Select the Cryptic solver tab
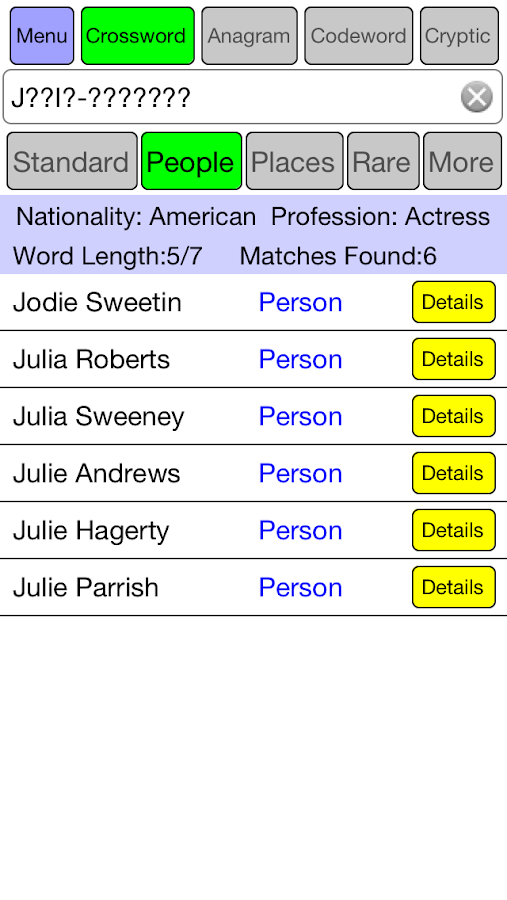The width and height of the screenshot is (507, 900). click(x=459, y=36)
